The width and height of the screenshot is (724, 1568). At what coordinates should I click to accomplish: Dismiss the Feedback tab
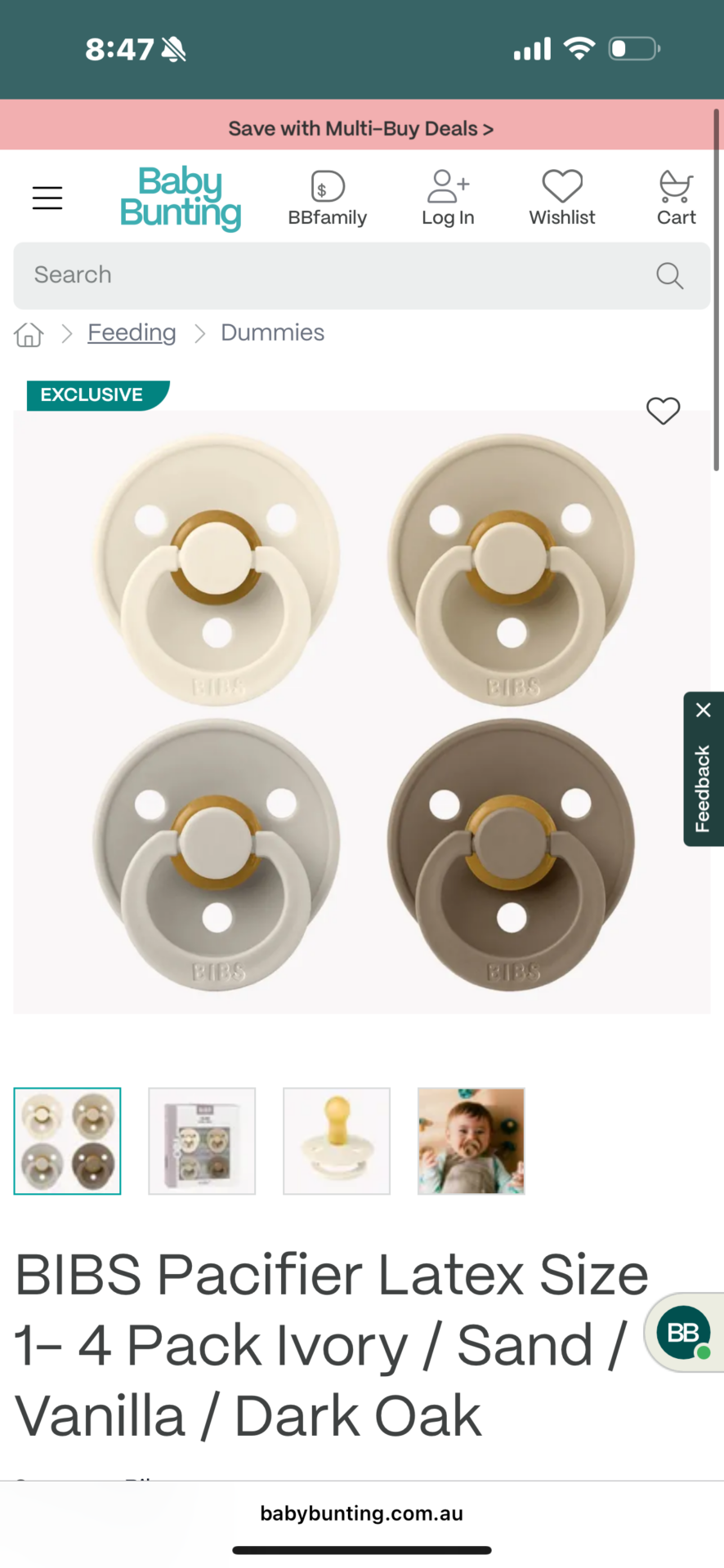coord(704,710)
